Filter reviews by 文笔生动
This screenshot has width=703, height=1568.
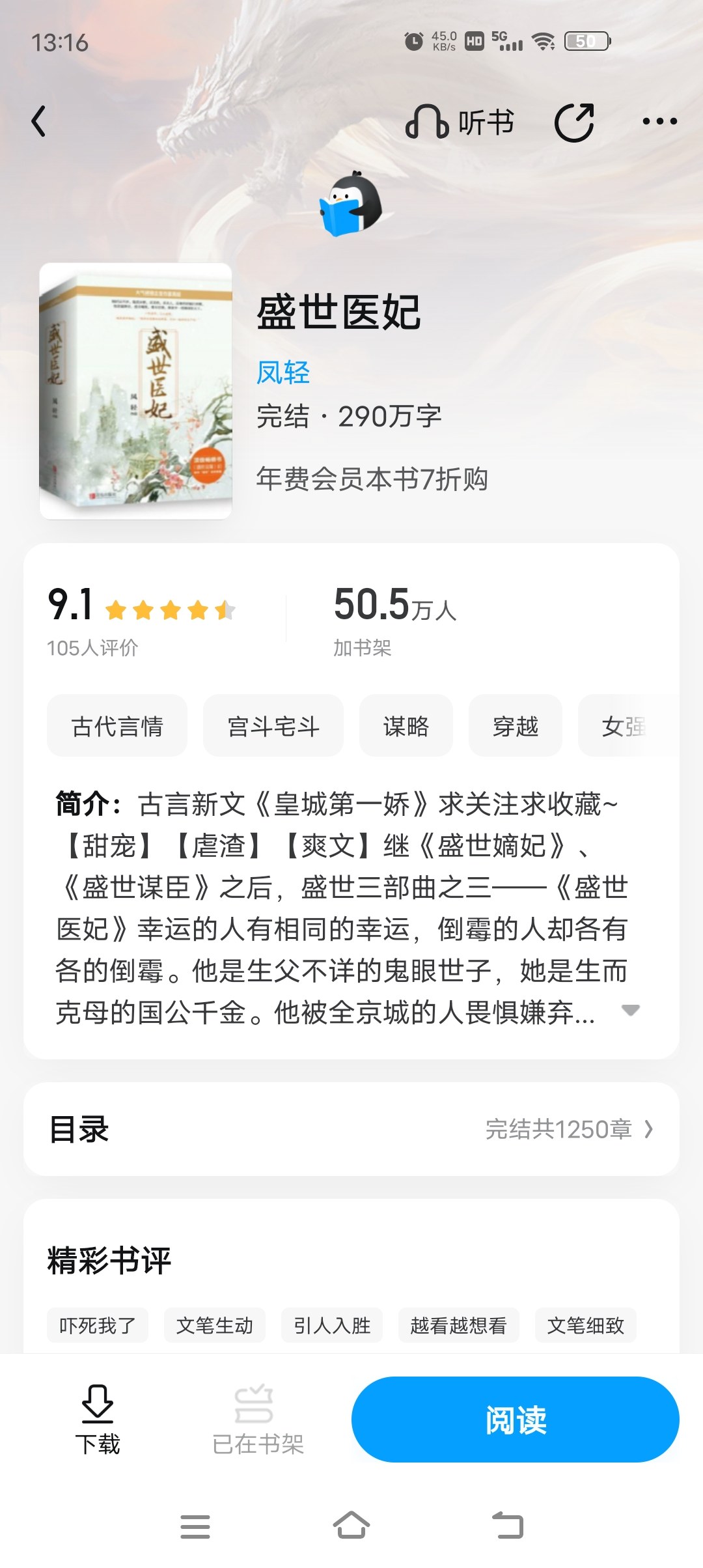click(x=215, y=1325)
